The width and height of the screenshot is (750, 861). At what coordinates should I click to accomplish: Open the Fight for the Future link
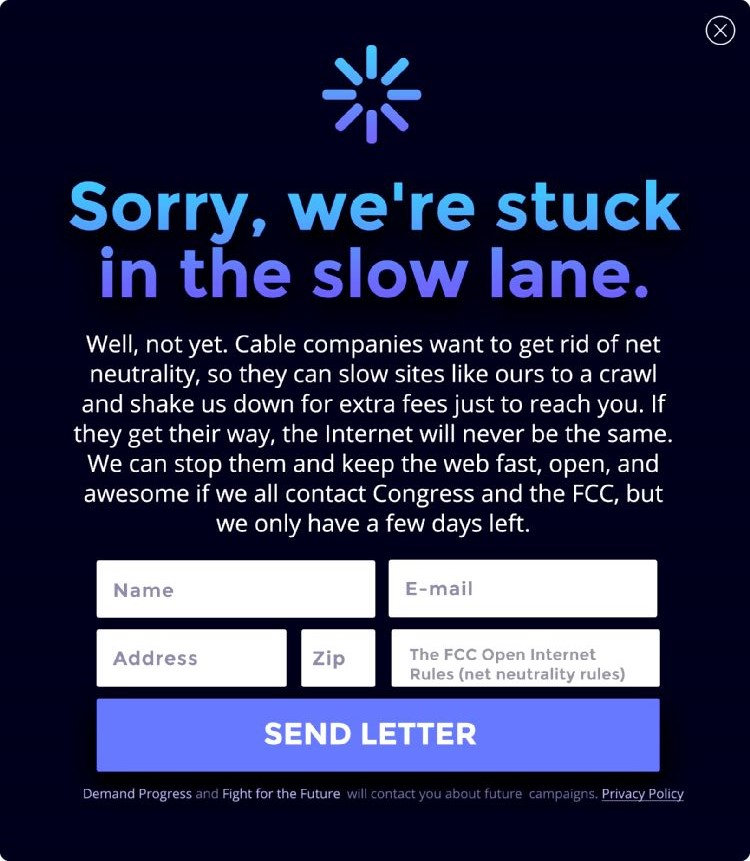pos(281,794)
